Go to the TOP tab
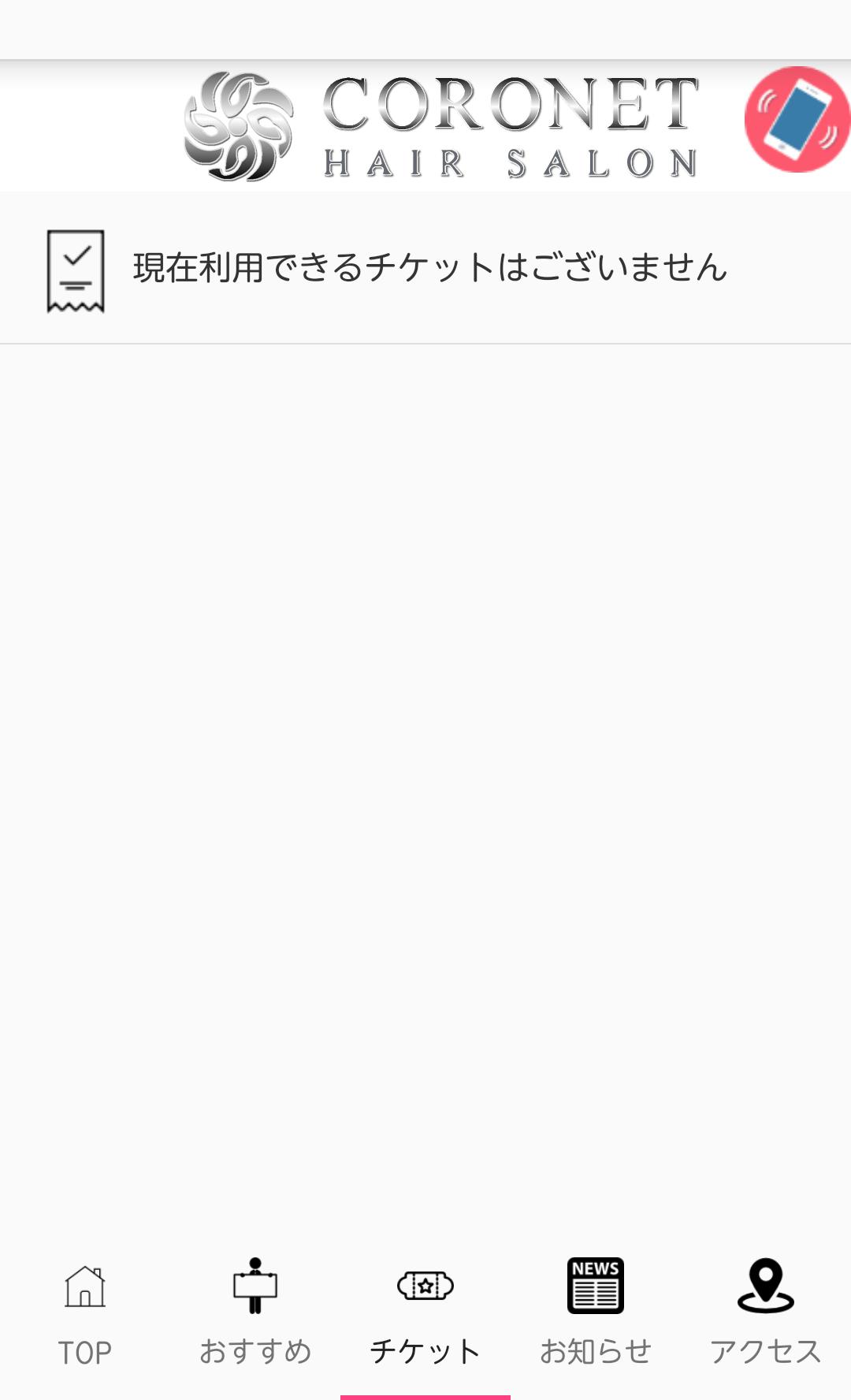Viewport: 851px width, 1400px height. 85,1312
